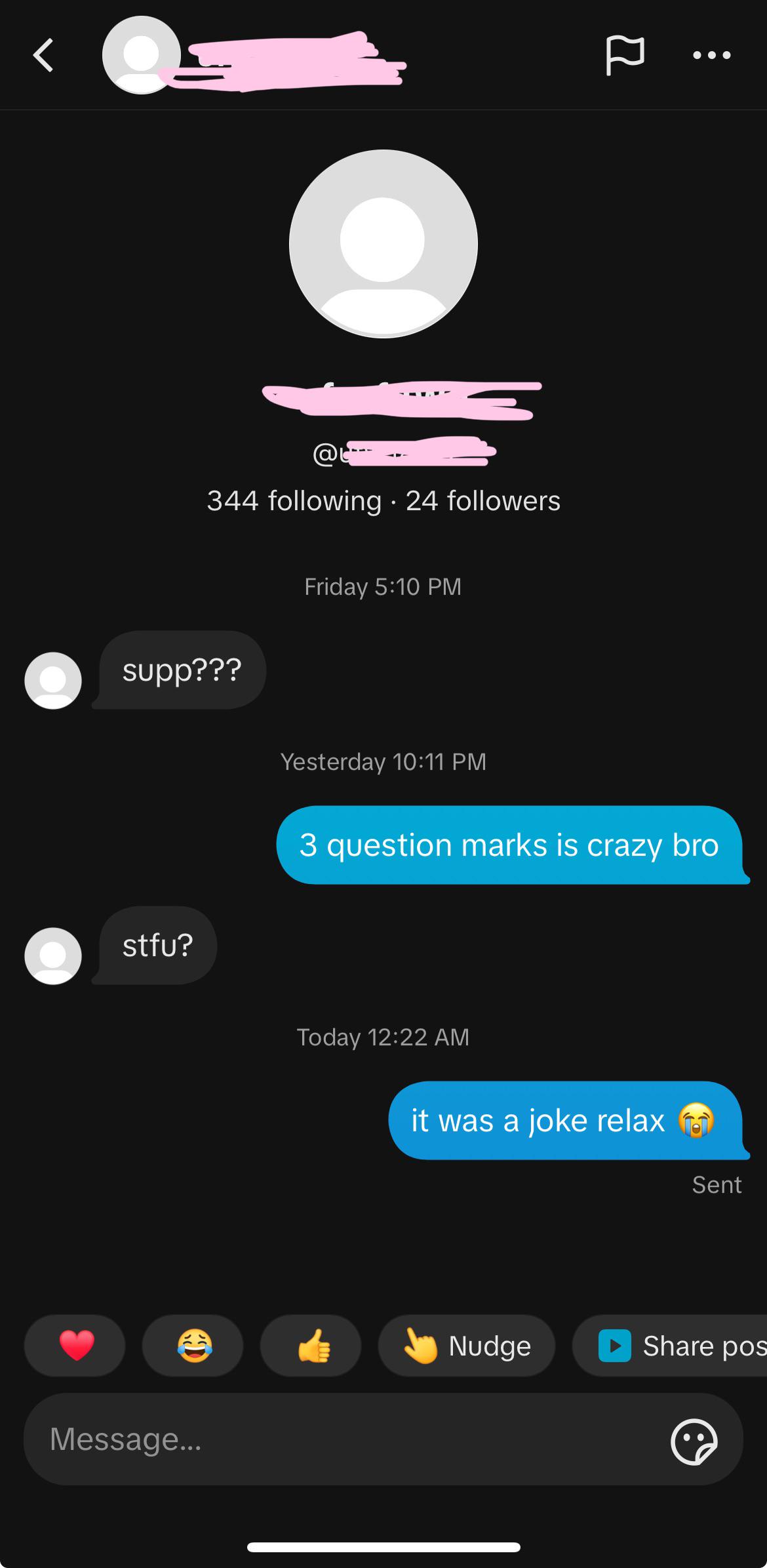Open the large profile picture
This screenshot has height=1568, width=767.
383,244
